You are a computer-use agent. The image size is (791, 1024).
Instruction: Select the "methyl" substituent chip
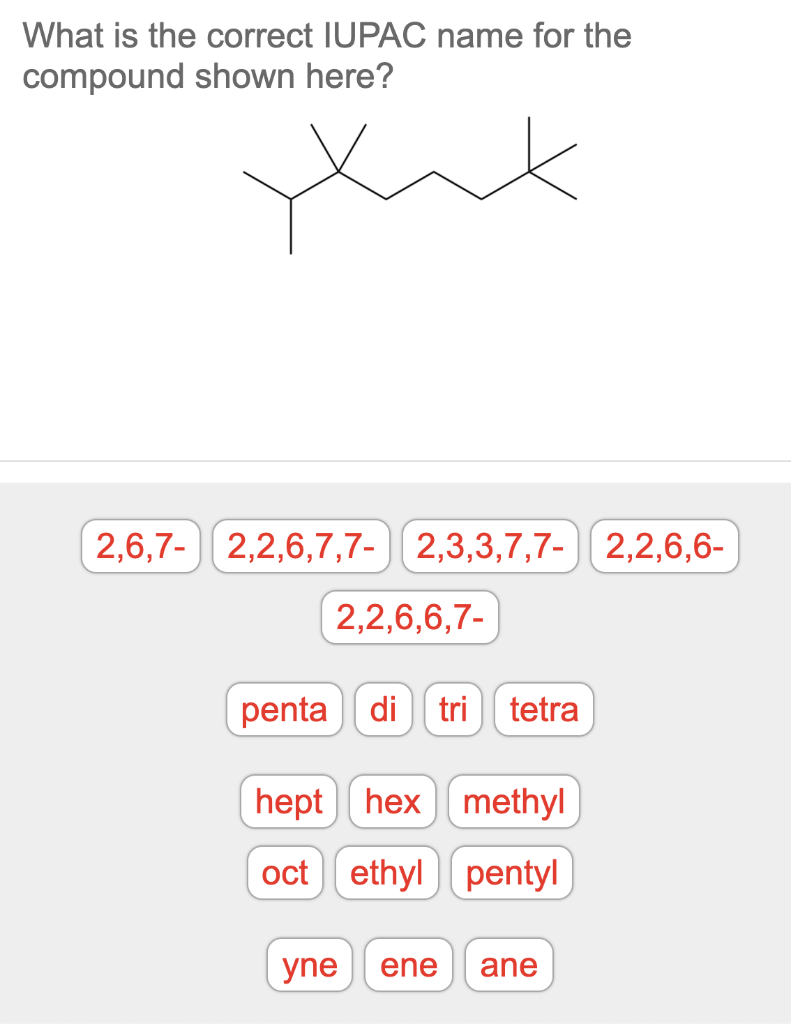pyautogui.click(x=514, y=801)
